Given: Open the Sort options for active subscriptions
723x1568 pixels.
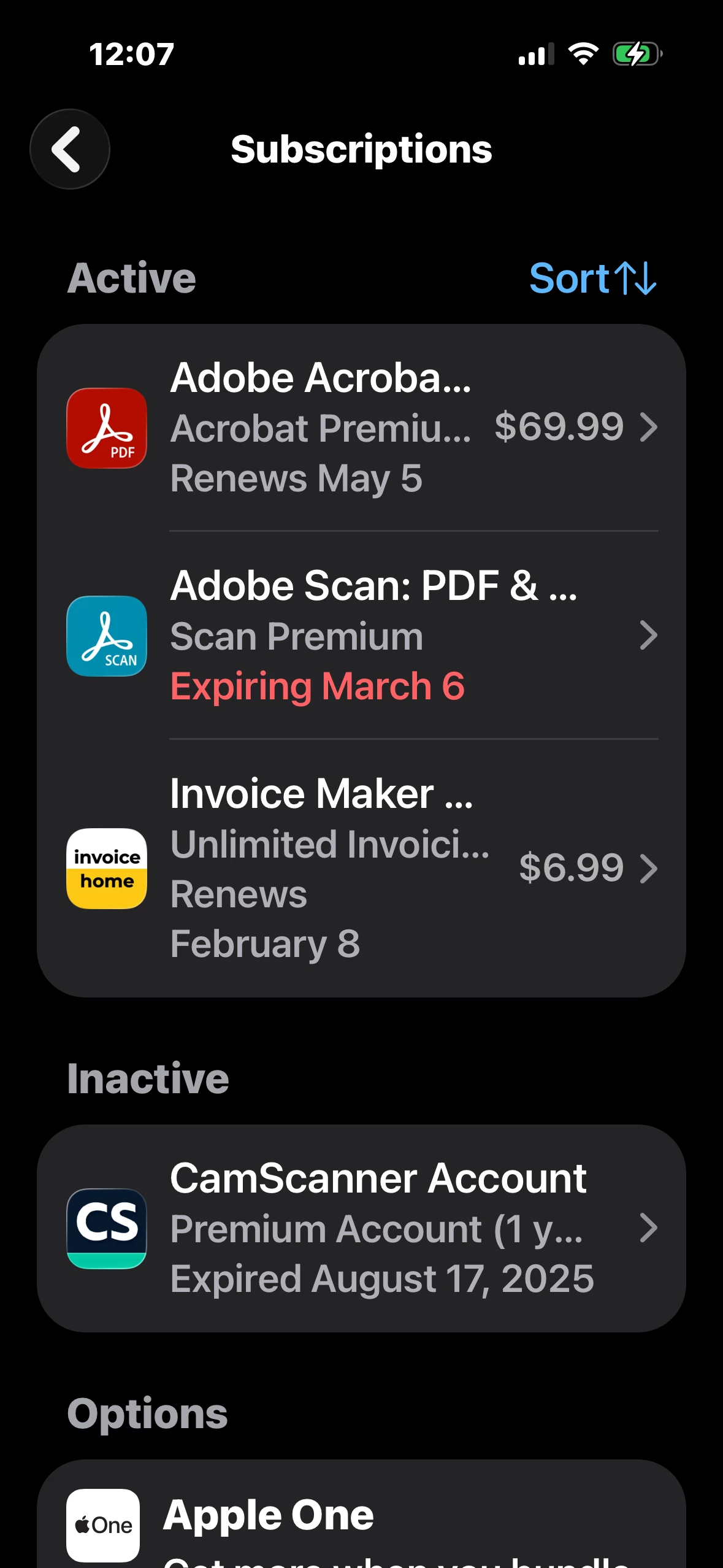Looking at the screenshot, I should [592, 279].
